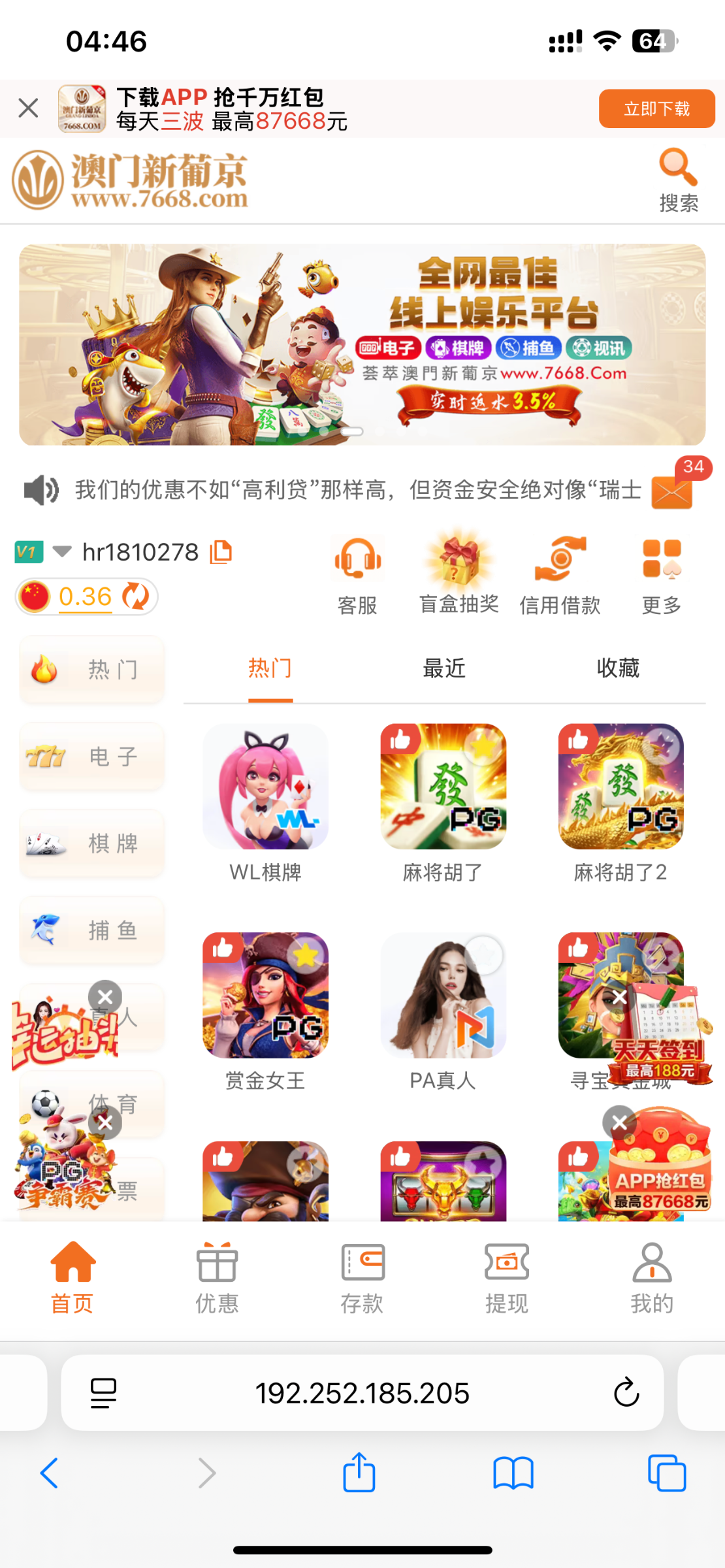This screenshot has width=725, height=1568.
Task: Select the 捕鱼 fishing category in sidebar
Action: pos(91,930)
